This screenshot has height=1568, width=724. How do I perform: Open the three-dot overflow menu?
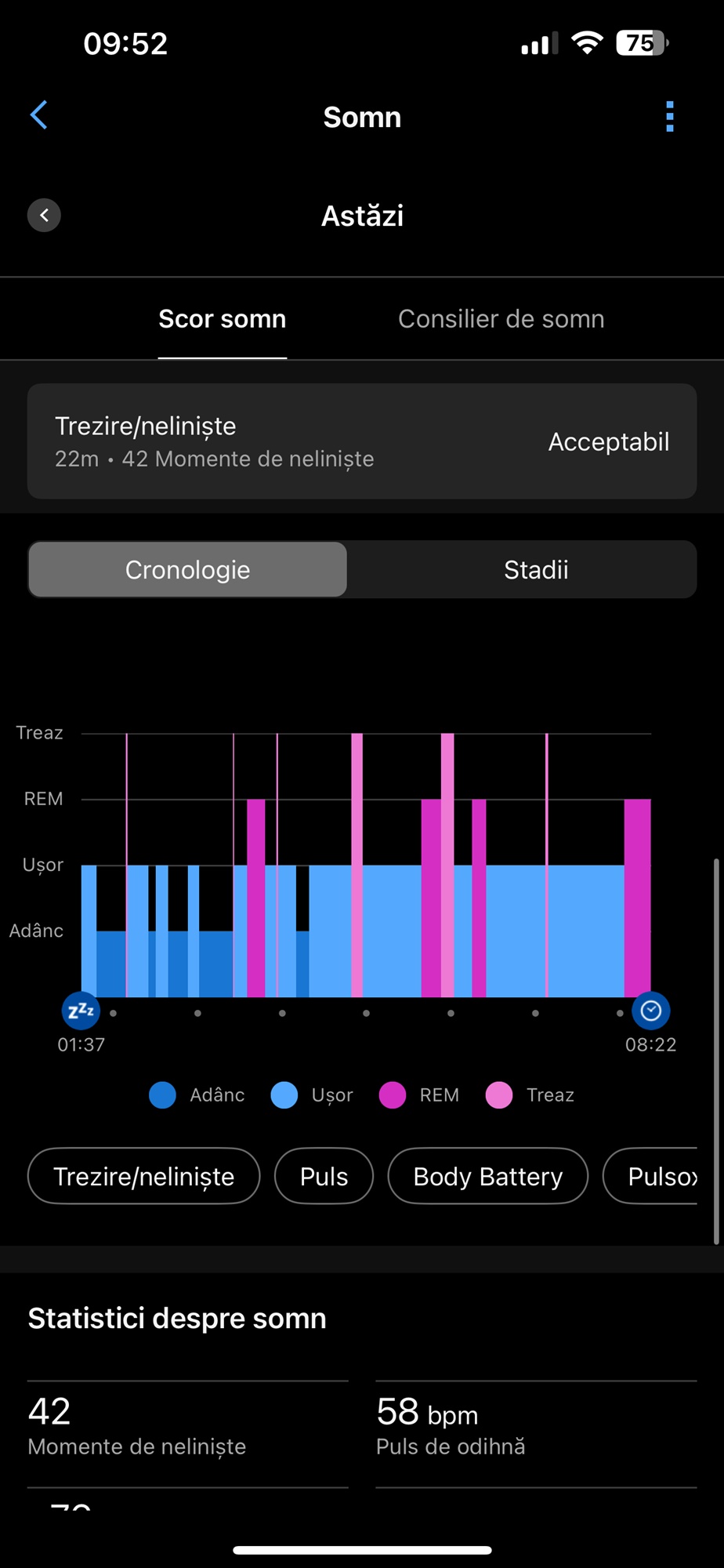[x=669, y=116]
